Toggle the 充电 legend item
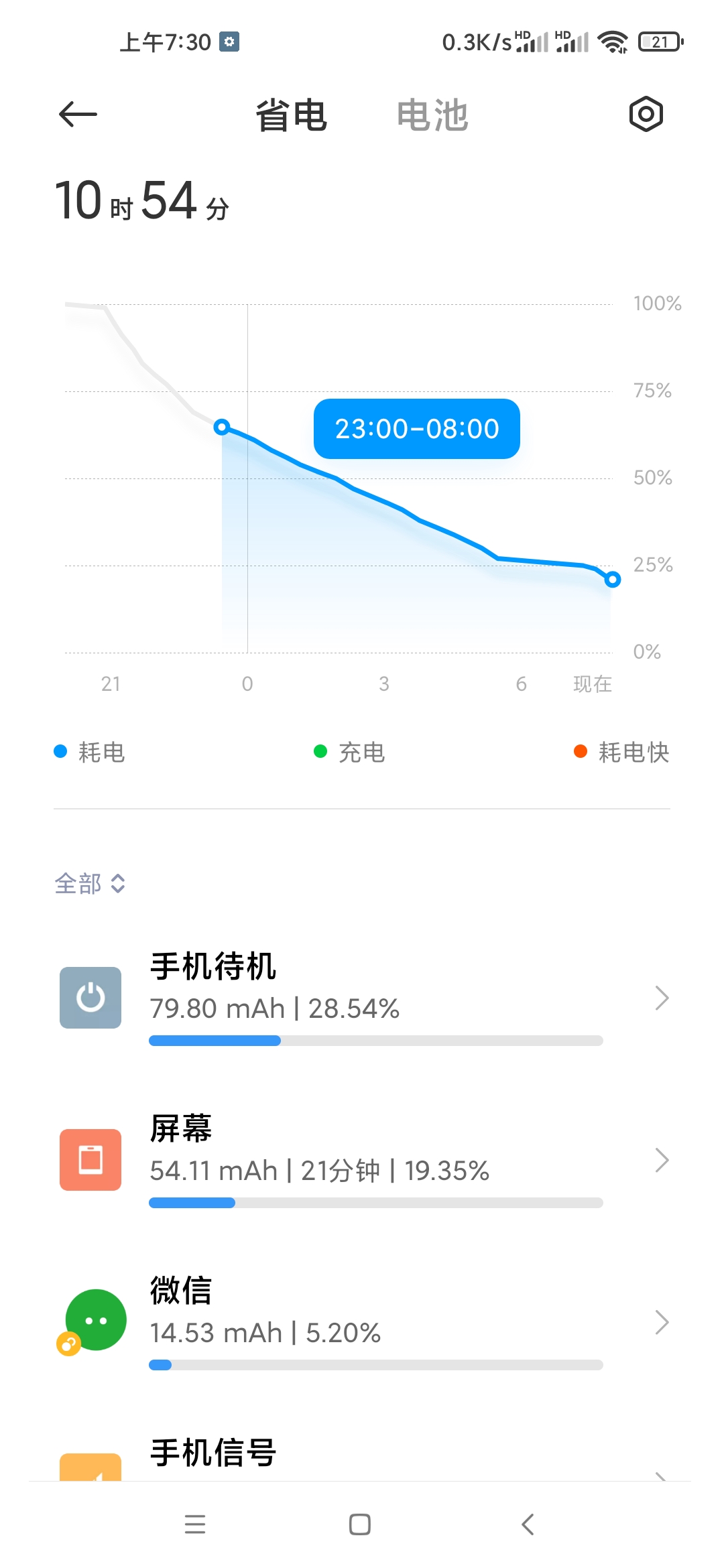 pos(350,753)
